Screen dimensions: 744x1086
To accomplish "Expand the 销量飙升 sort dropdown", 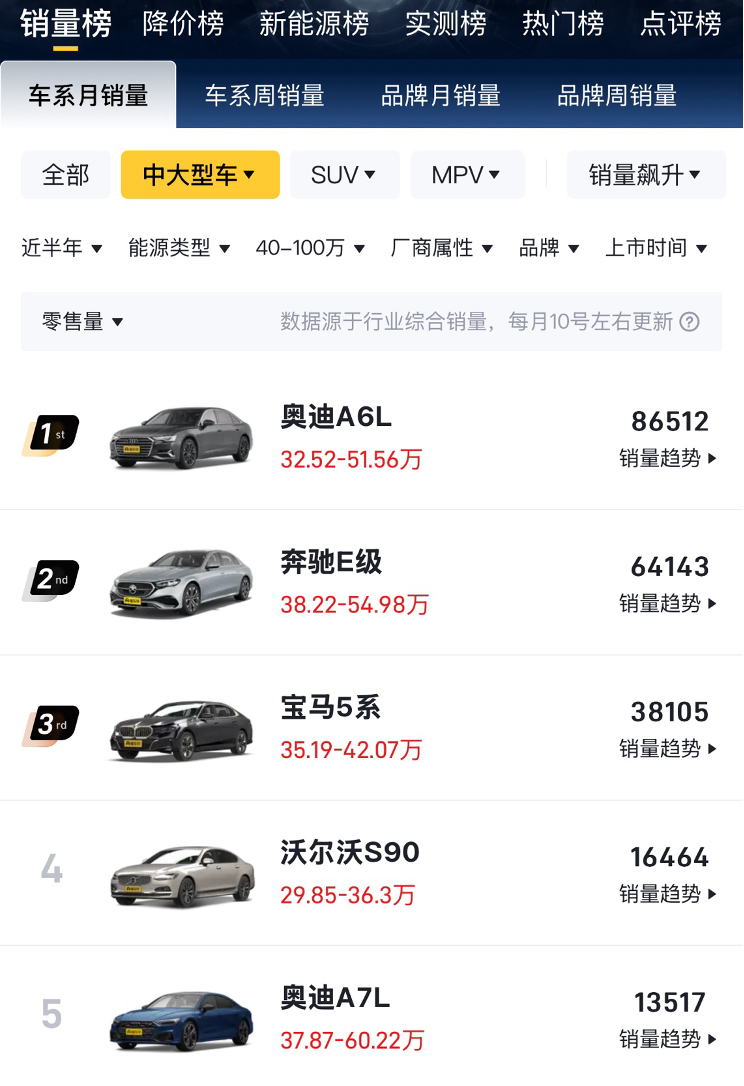I will (645, 175).
